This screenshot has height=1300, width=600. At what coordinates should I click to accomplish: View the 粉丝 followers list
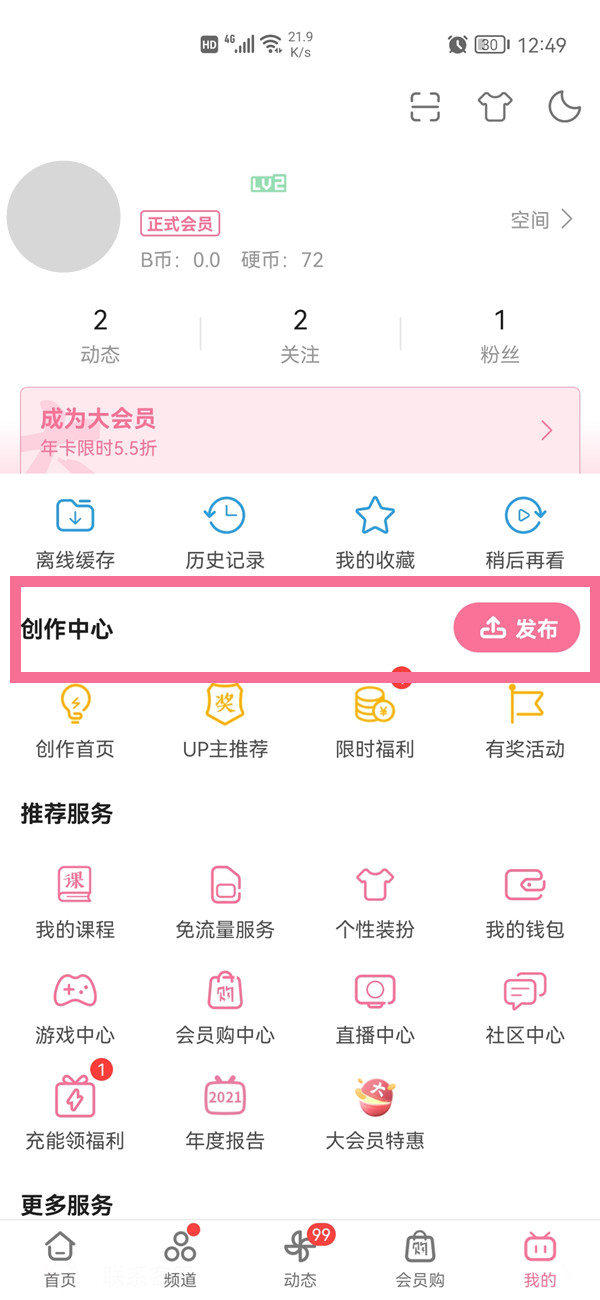coord(500,335)
